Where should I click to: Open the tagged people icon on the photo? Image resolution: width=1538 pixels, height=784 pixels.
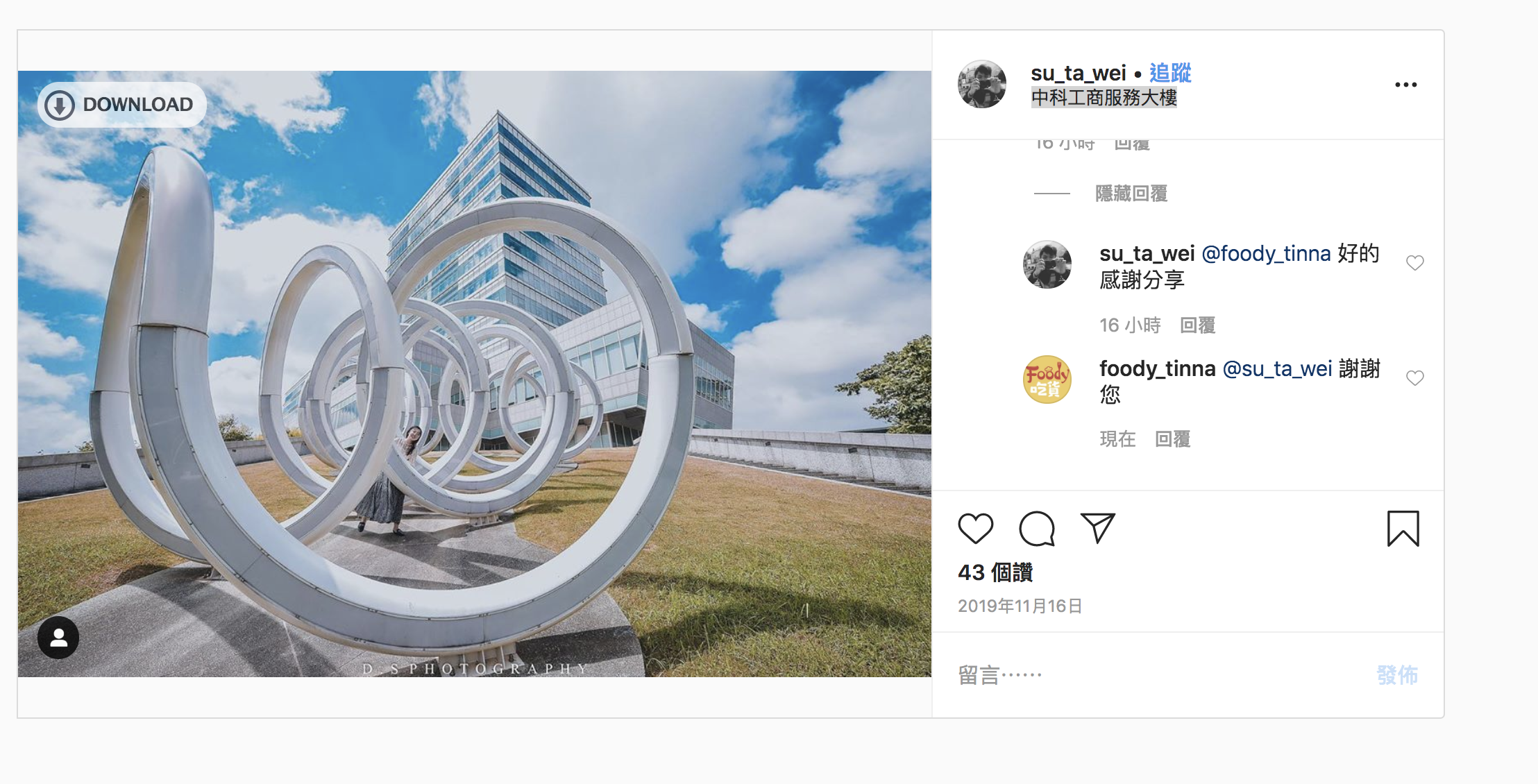coord(58,638)
